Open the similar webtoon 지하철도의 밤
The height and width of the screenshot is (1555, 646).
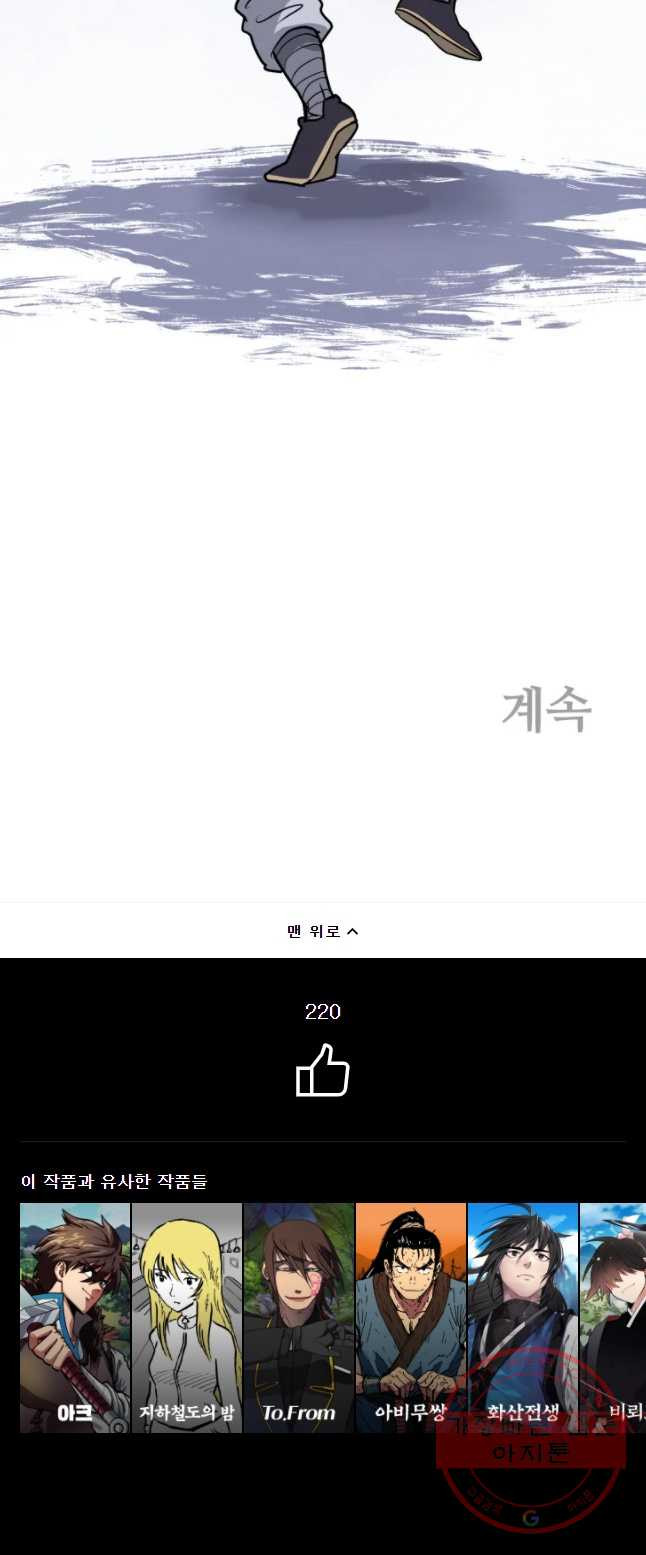click(x=187, y=1317)
